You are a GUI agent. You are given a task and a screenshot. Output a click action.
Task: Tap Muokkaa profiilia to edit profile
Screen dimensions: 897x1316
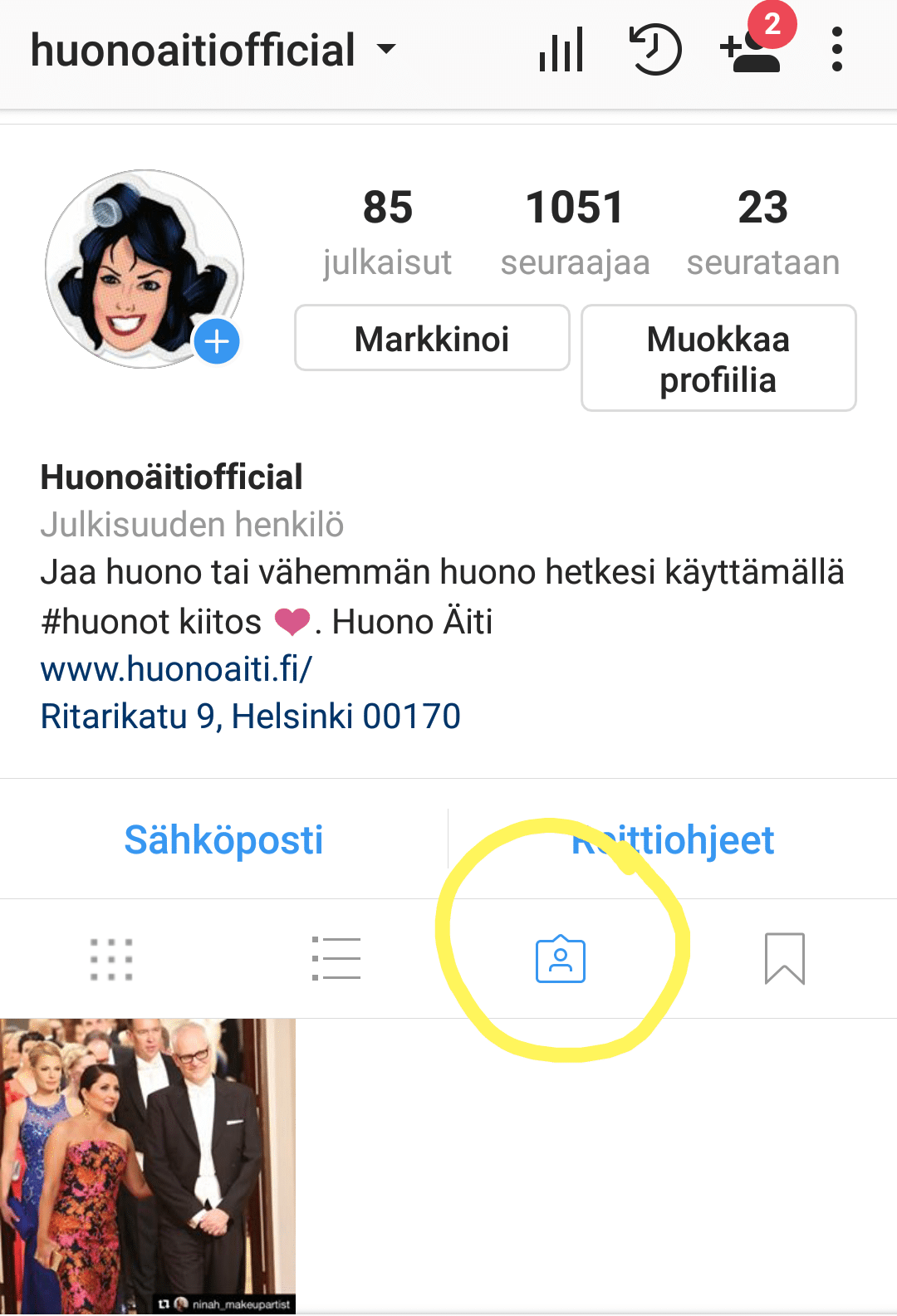(x=718, y=359)
